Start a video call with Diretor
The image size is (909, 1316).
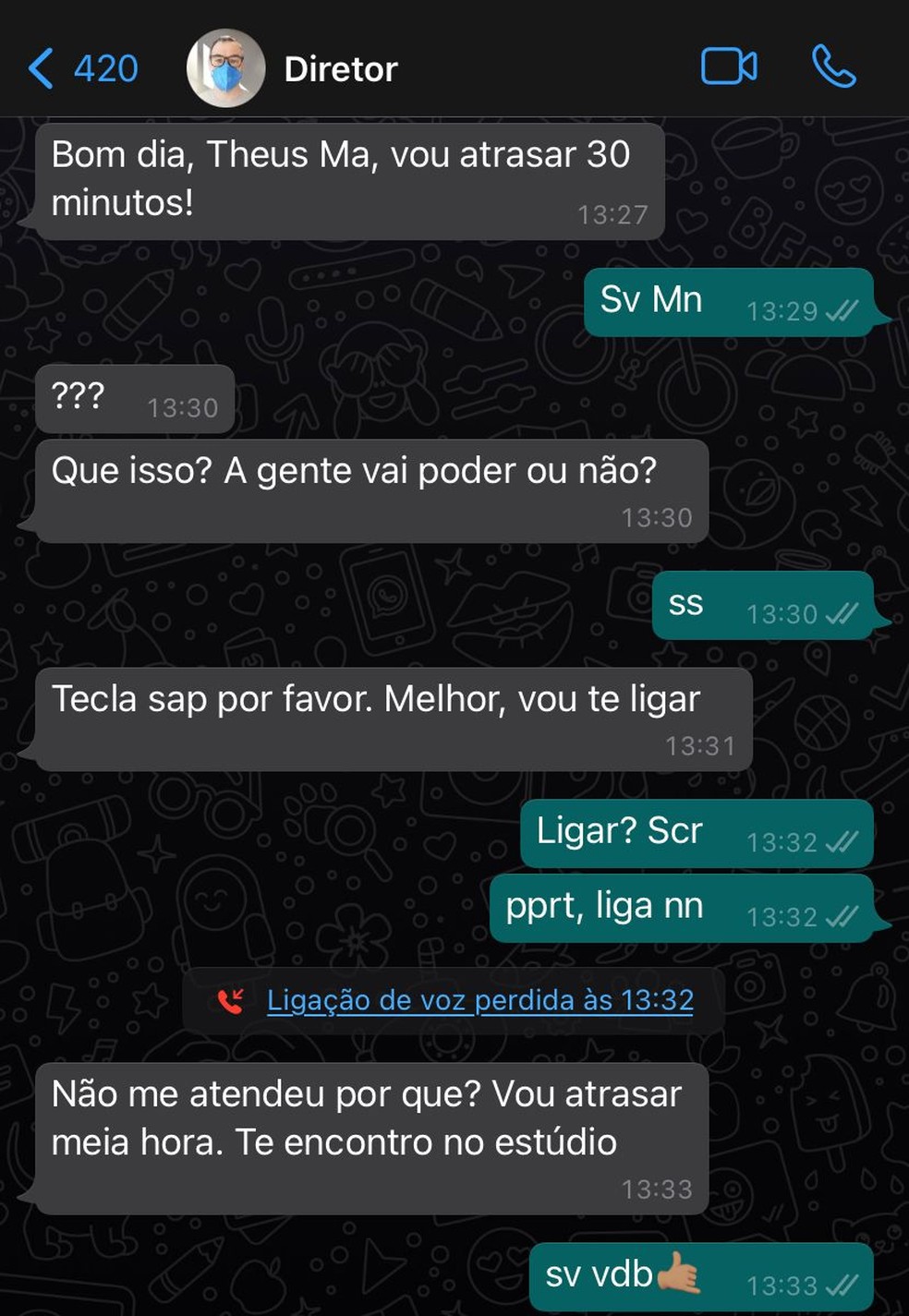pyautogui.click(x=729, y=66)
